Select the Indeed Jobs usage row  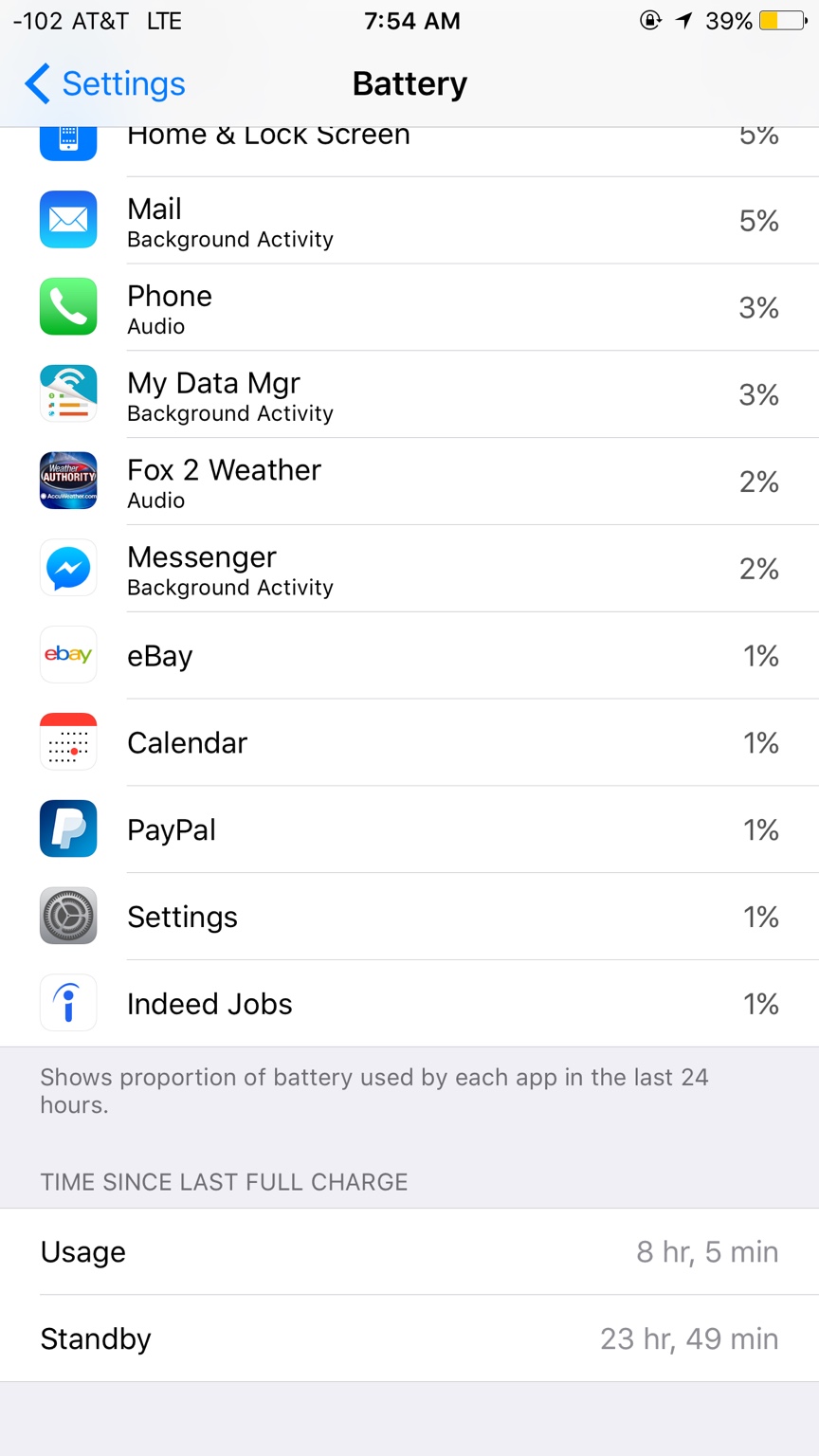[x=409, y=1004]
